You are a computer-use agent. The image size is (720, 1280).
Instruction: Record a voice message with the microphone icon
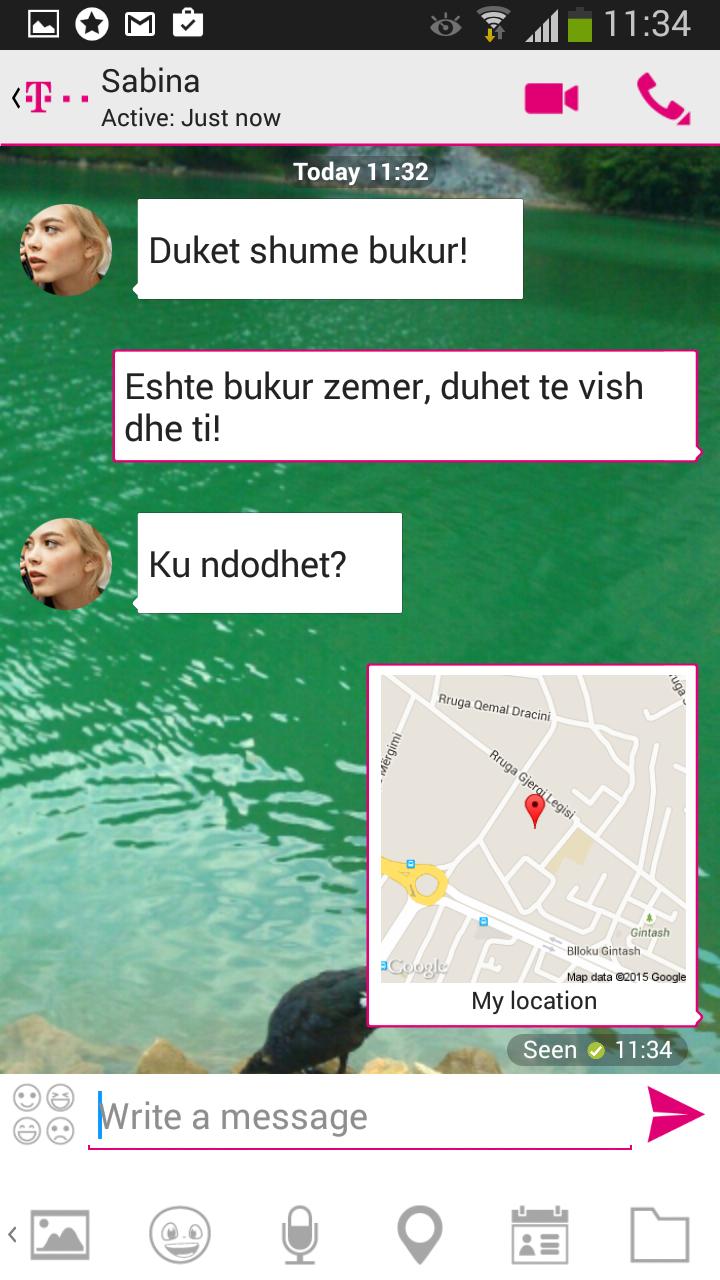[x=300, y=1235]
